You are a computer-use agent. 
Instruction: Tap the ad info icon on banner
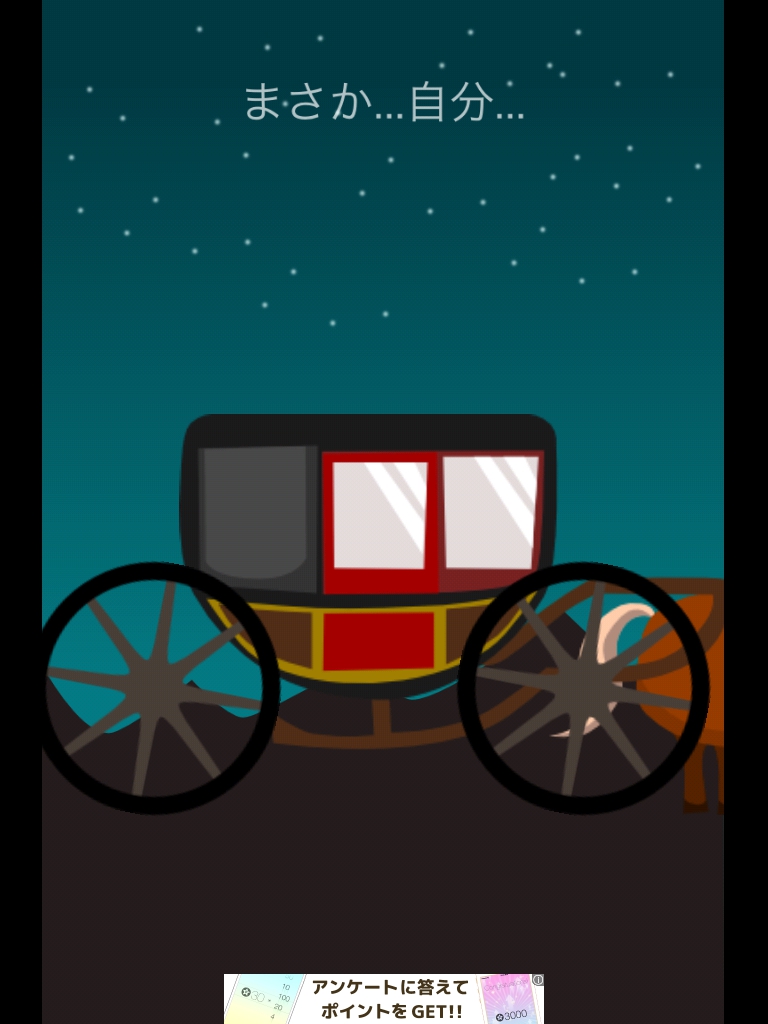click(538, 980)
